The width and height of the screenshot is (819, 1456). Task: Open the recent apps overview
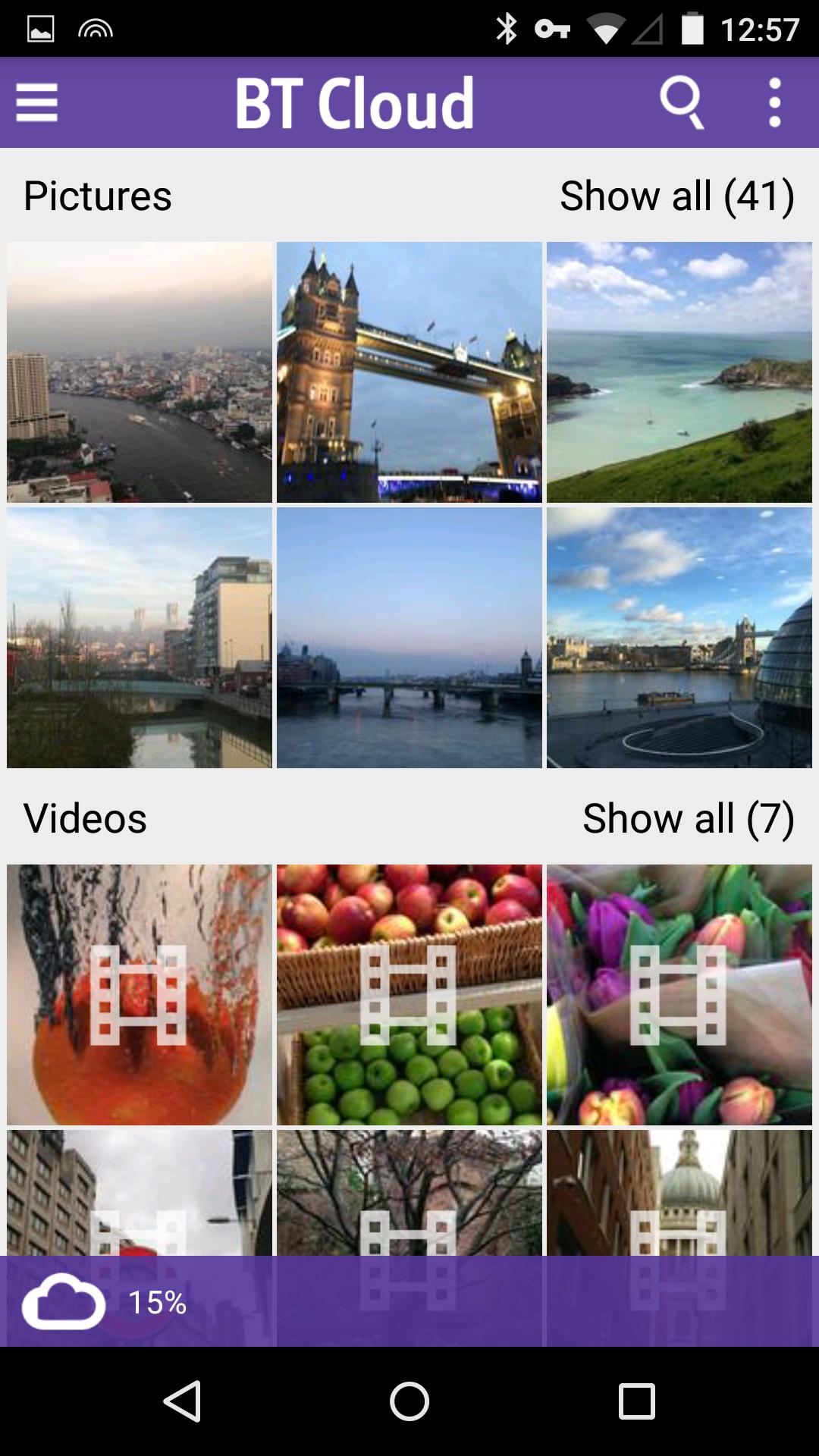click(636, 1401)
